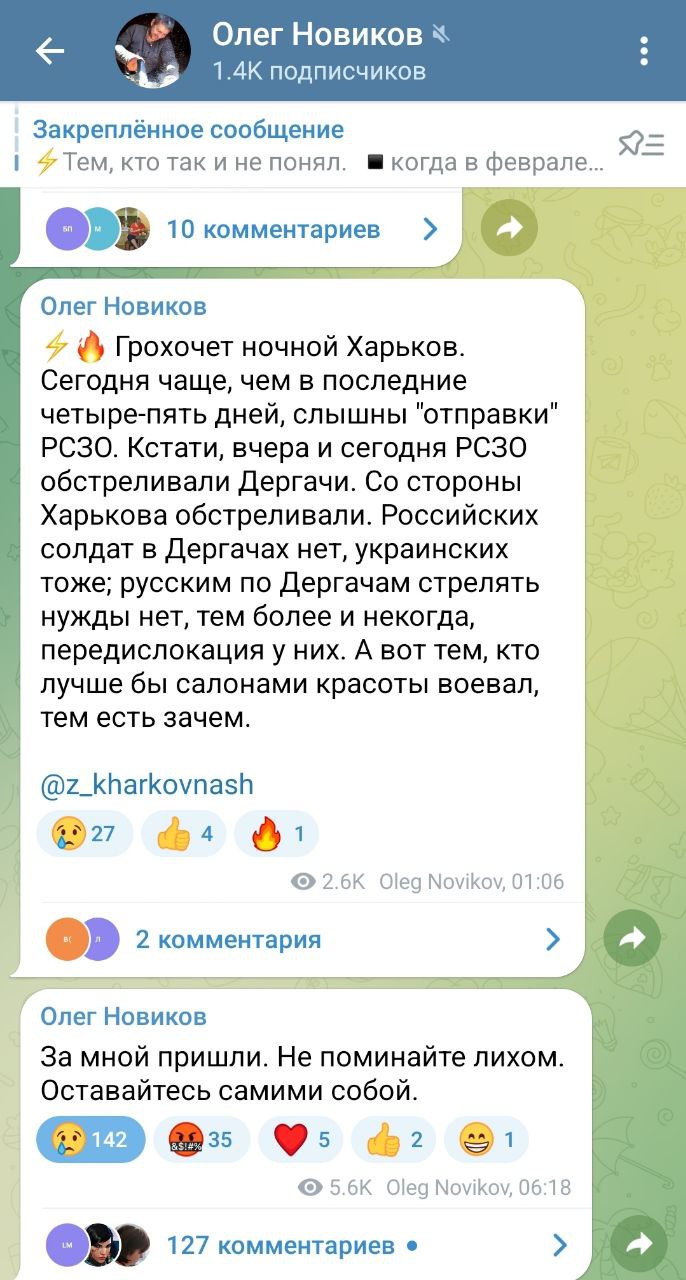Go back using the arrow

(49, 51)
